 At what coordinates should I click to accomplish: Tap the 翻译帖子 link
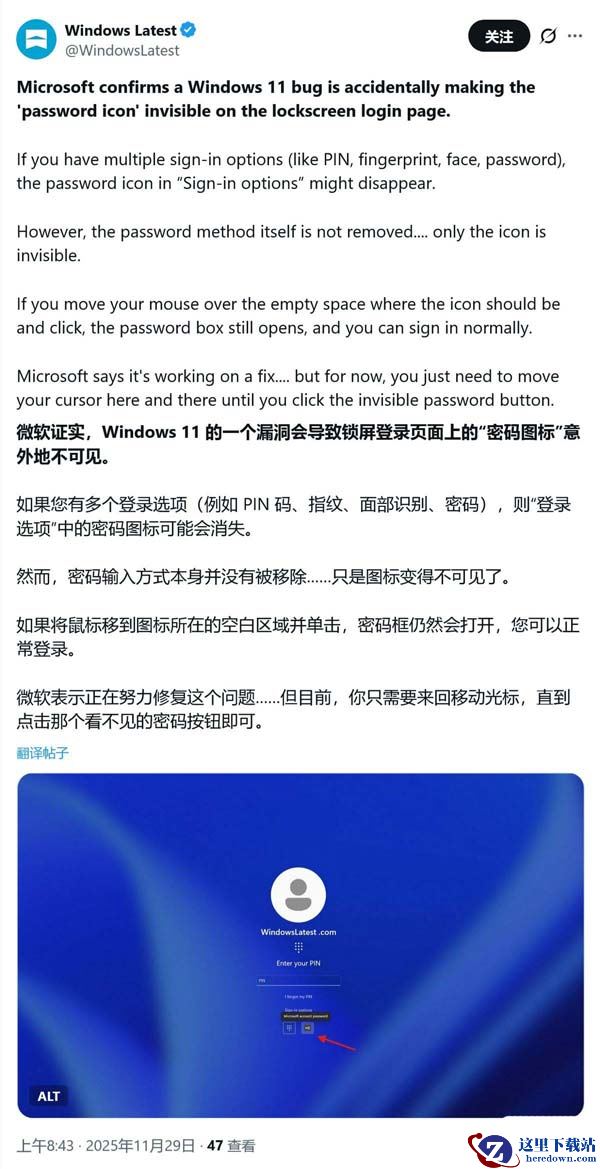(x=43, y=753)
